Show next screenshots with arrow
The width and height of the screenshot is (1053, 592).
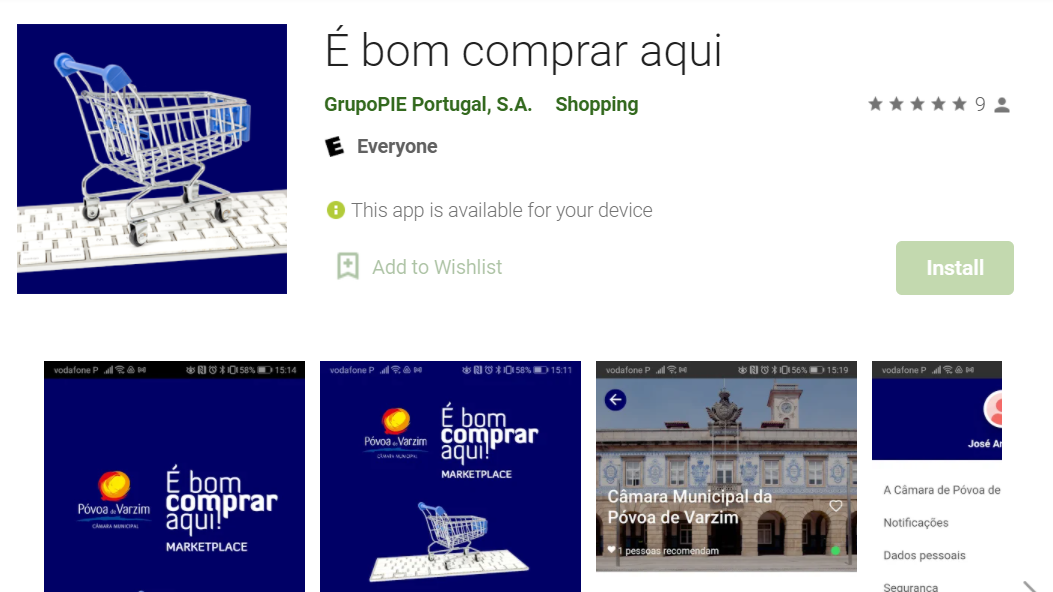pos(1030,586)
